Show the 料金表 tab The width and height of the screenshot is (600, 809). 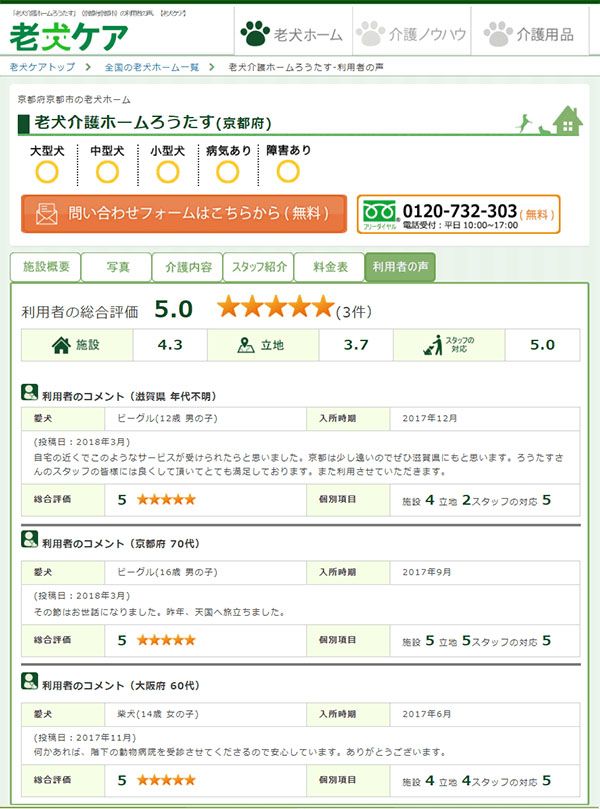click(x=330, y=267)
